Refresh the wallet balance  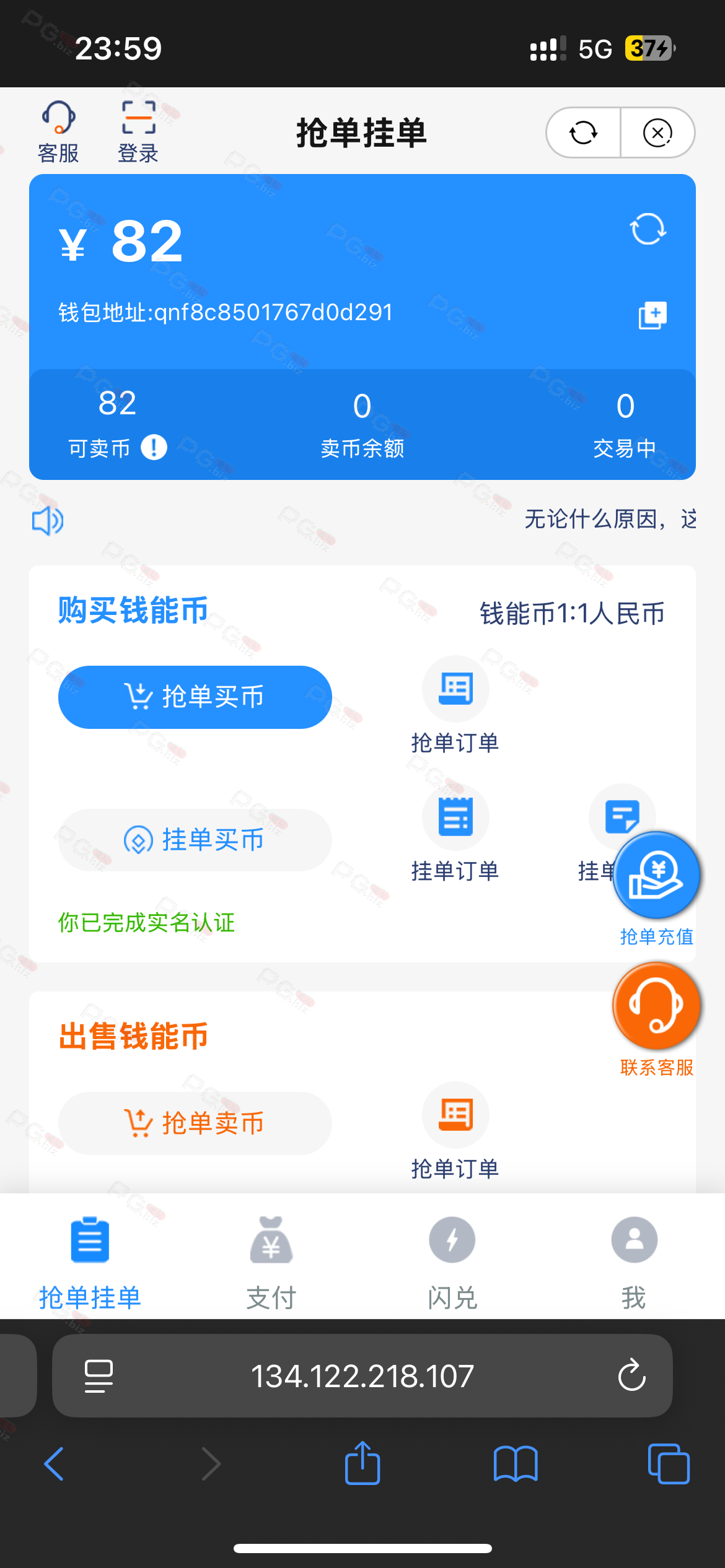pyautogui.click(x=648, y=229)
